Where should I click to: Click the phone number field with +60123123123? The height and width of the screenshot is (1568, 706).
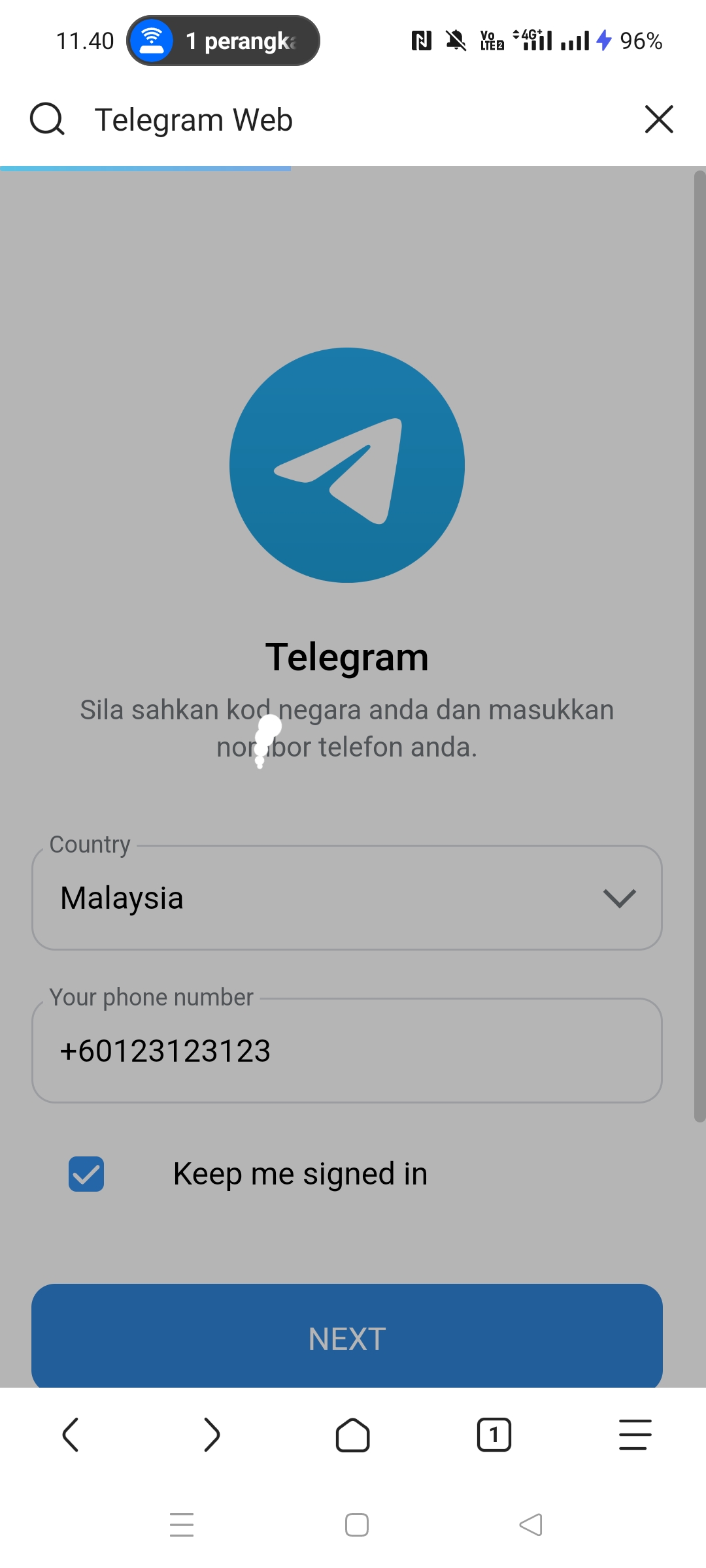(347, 1051)
